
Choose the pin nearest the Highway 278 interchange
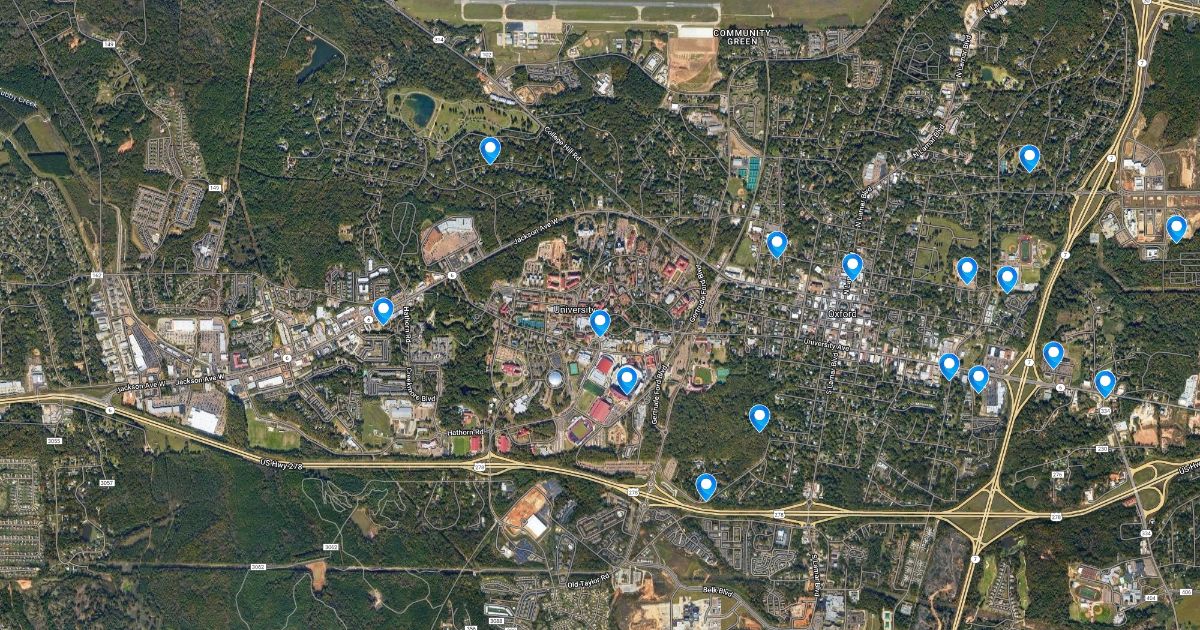pos(706,486)
